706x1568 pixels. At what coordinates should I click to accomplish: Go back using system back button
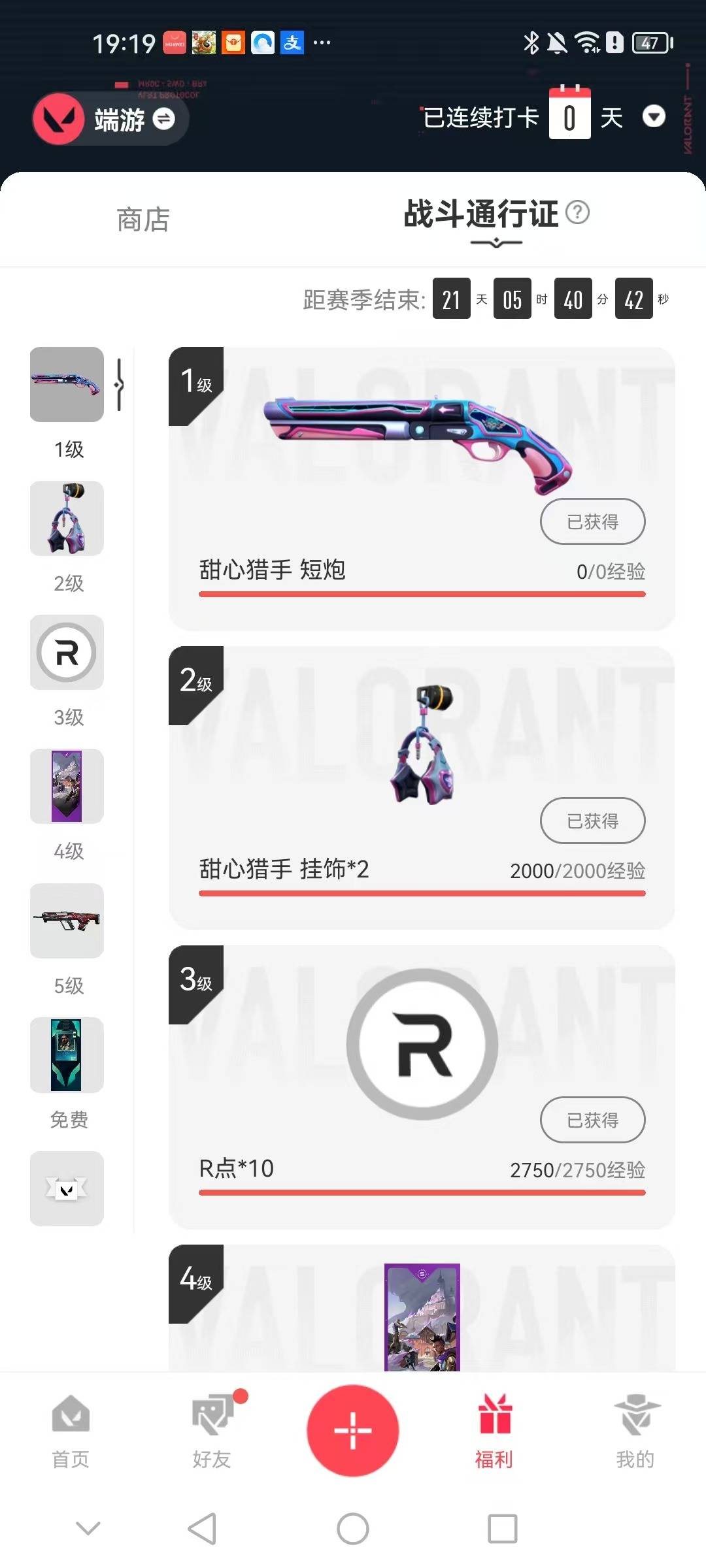202,1529
